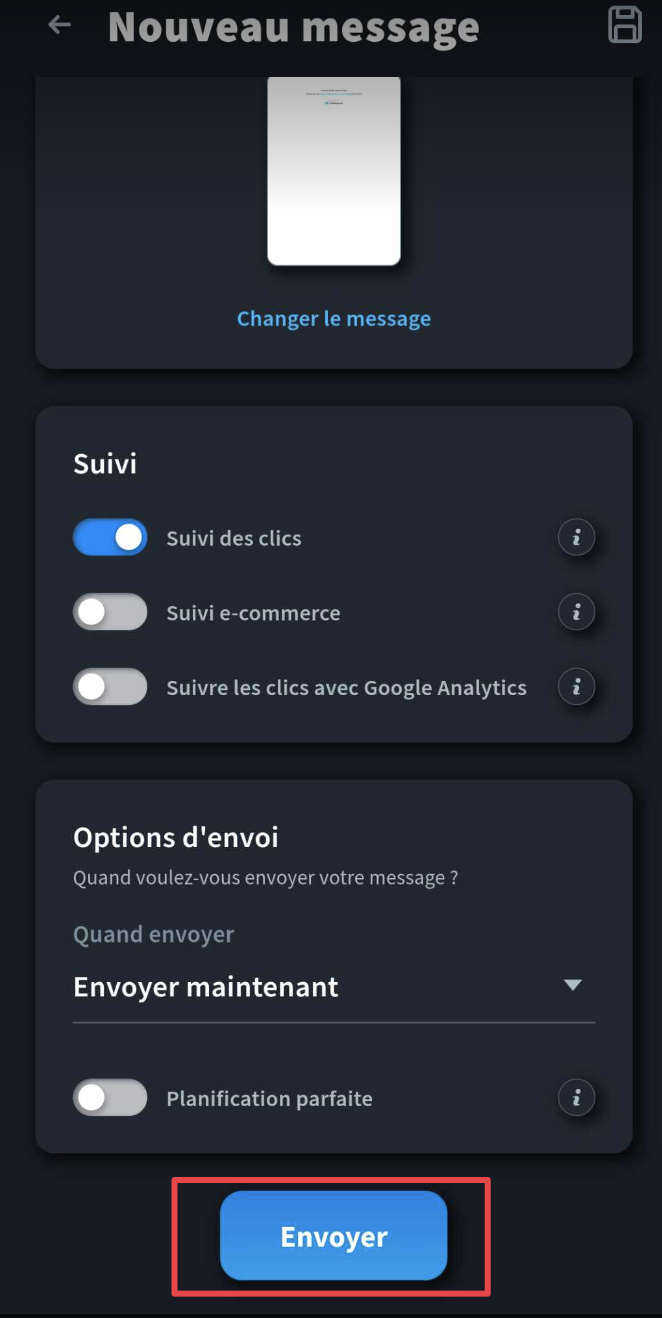Show info about Suivi des clics
The image size is (662, 1318).
click(576, 538)
